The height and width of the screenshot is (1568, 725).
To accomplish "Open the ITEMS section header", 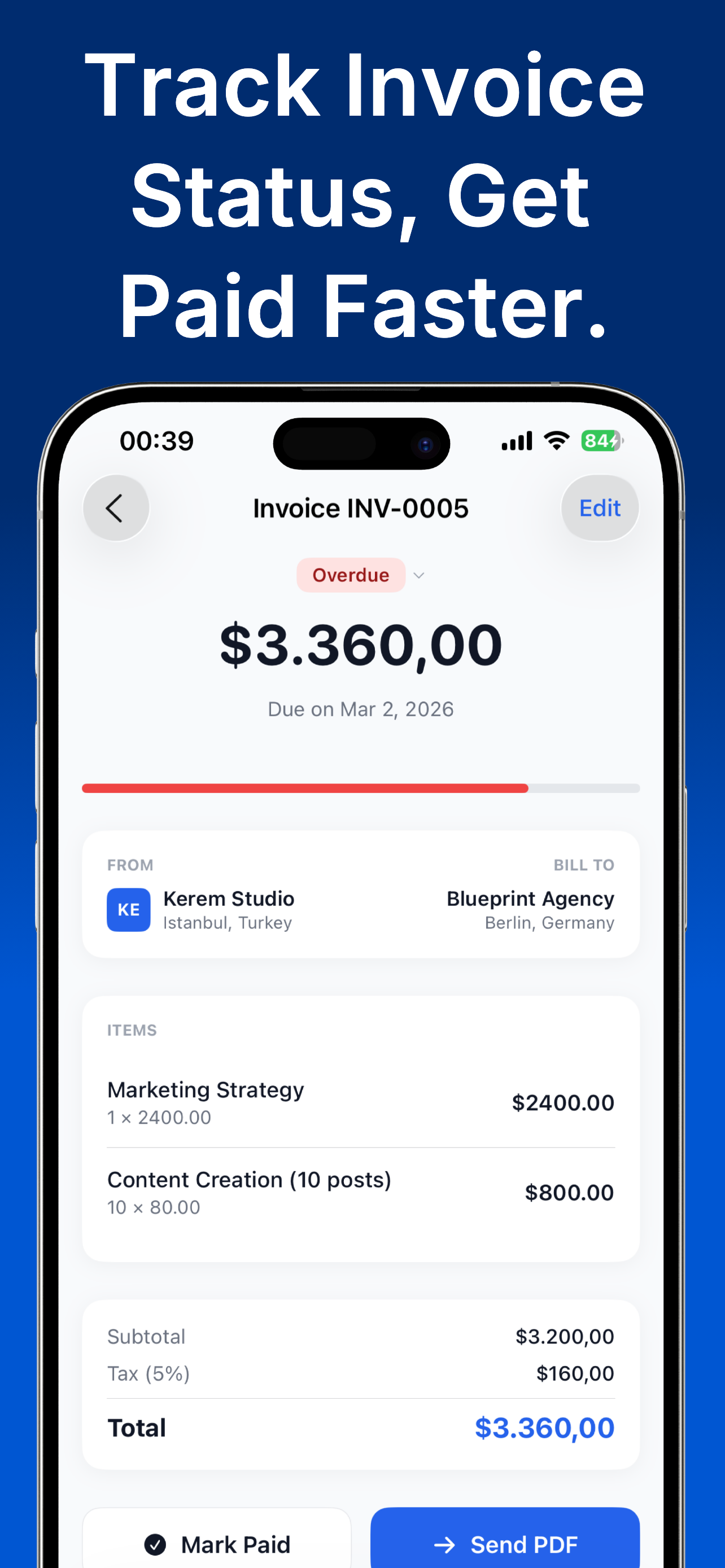I will (132, 1030).
